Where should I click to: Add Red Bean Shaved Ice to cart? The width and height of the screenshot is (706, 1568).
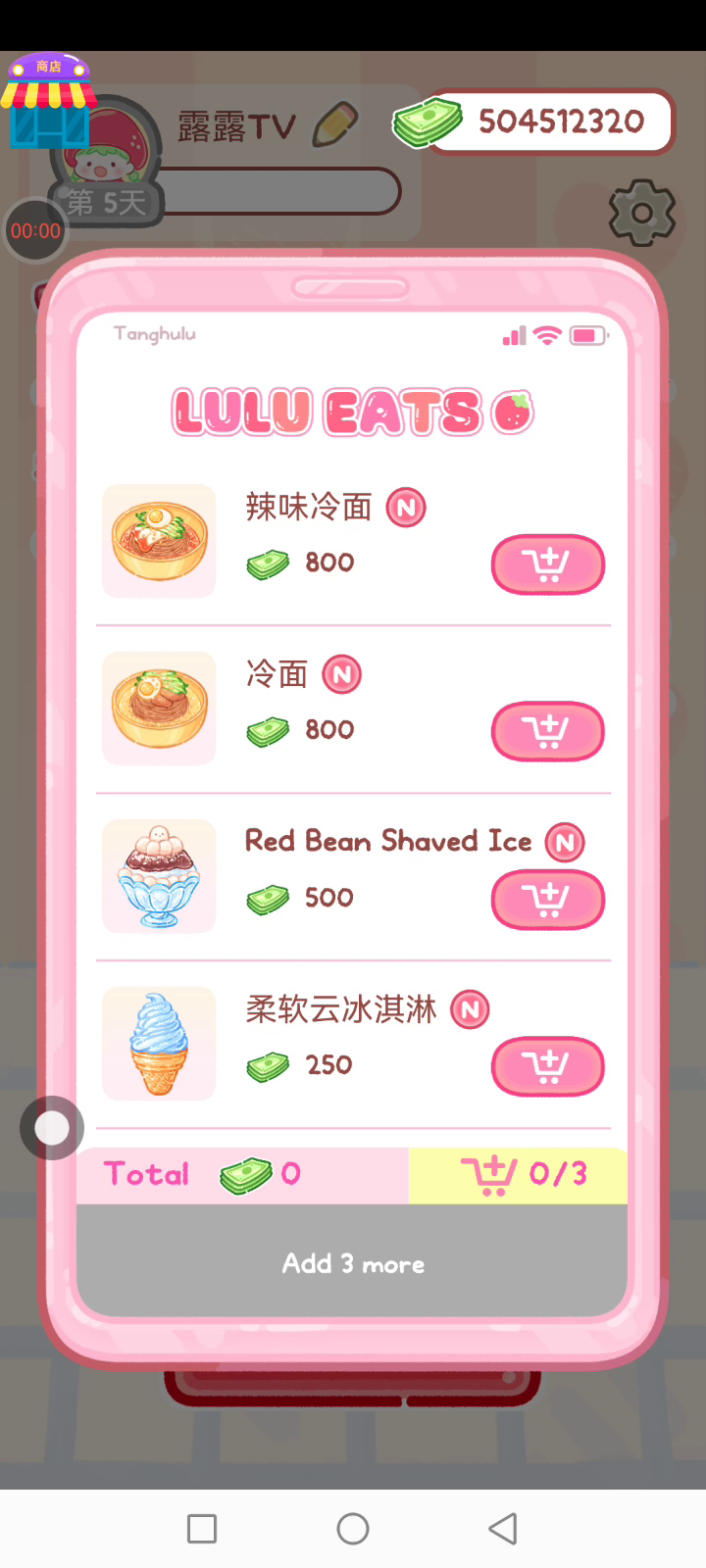pyautogui.click(x=547, y=899)
